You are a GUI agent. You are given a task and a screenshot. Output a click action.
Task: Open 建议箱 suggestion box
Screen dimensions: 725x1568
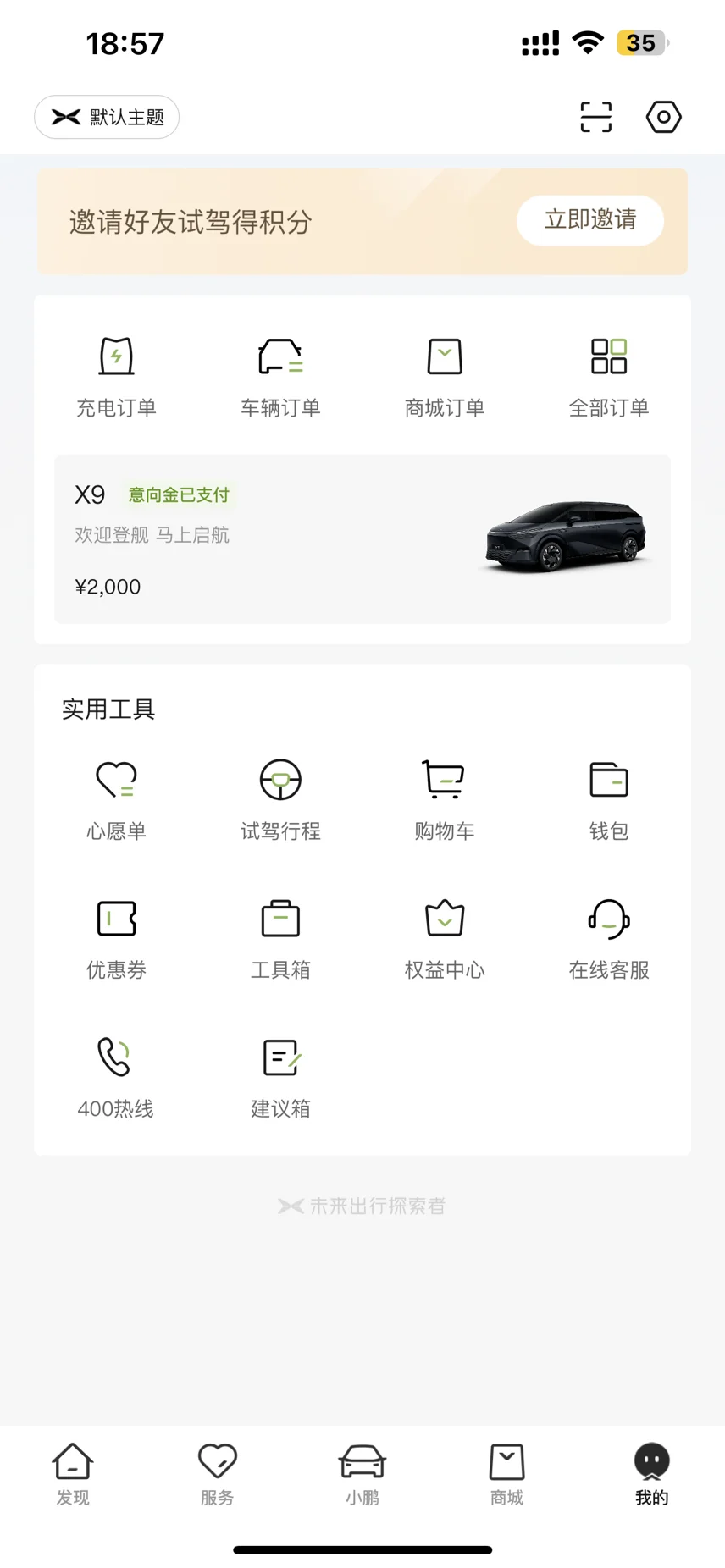pyautogui.click(x=280, y=1079)
